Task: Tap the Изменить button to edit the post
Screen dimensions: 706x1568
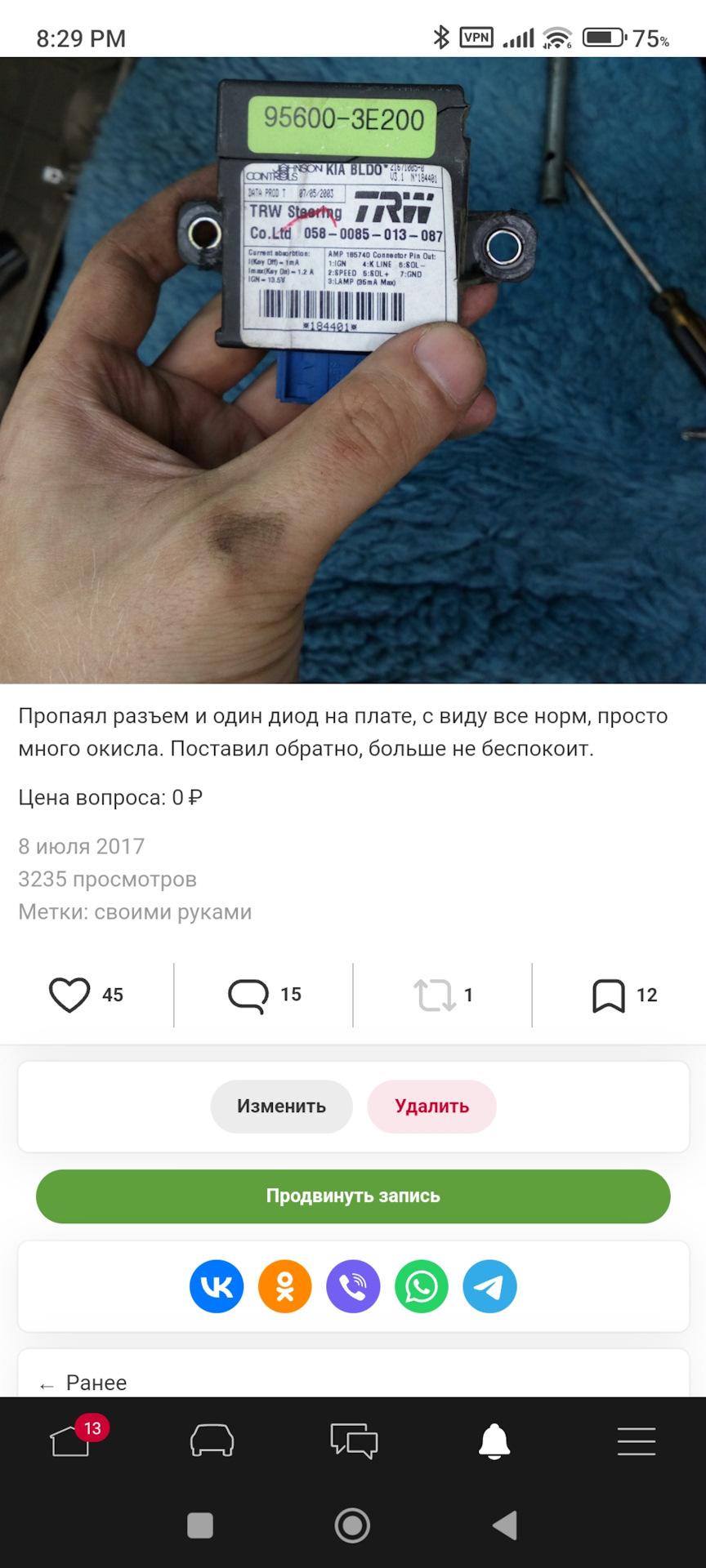Action: click(281, 1107)
